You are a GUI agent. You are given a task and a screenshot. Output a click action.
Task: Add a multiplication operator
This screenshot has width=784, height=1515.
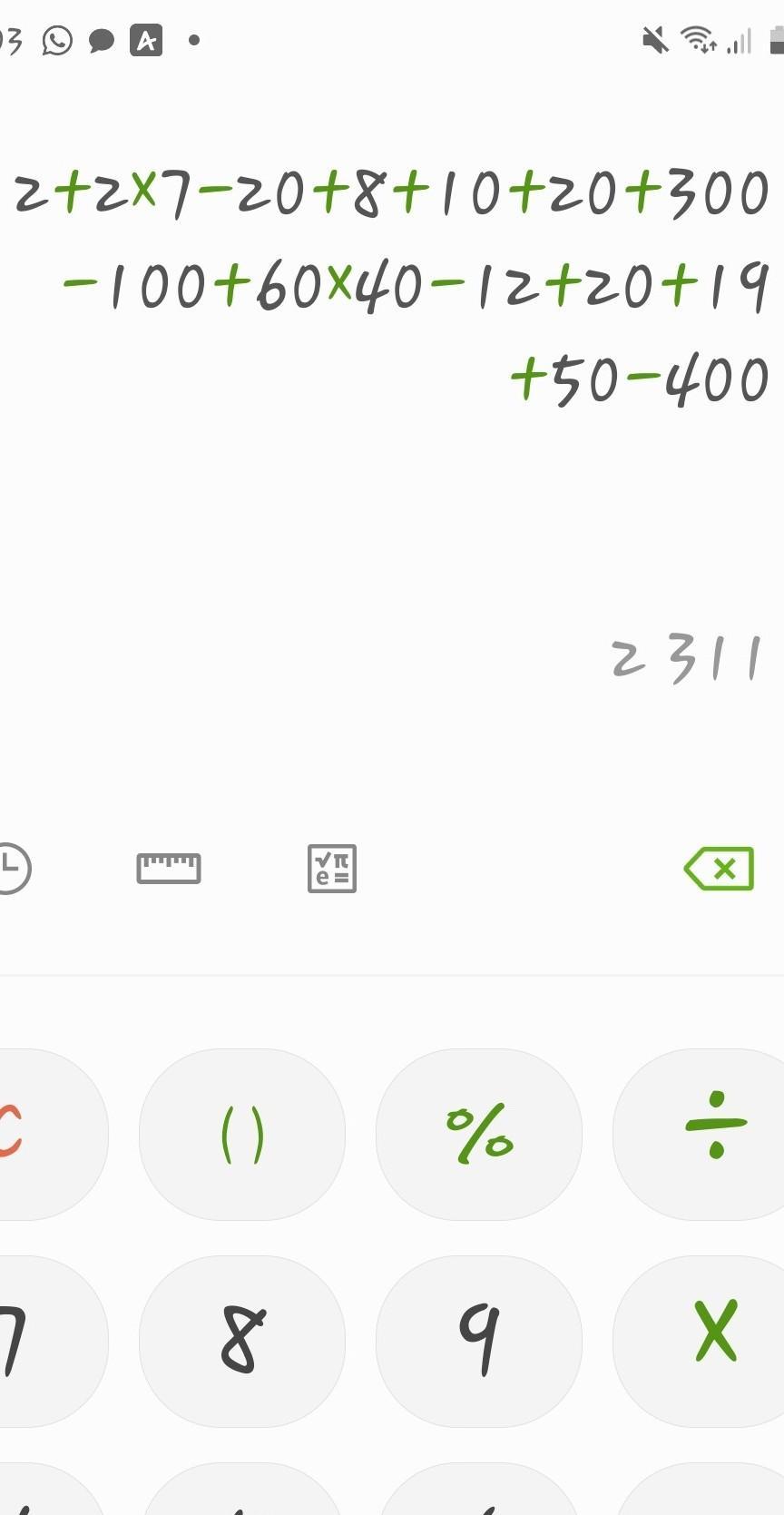tap(699, 1342)
